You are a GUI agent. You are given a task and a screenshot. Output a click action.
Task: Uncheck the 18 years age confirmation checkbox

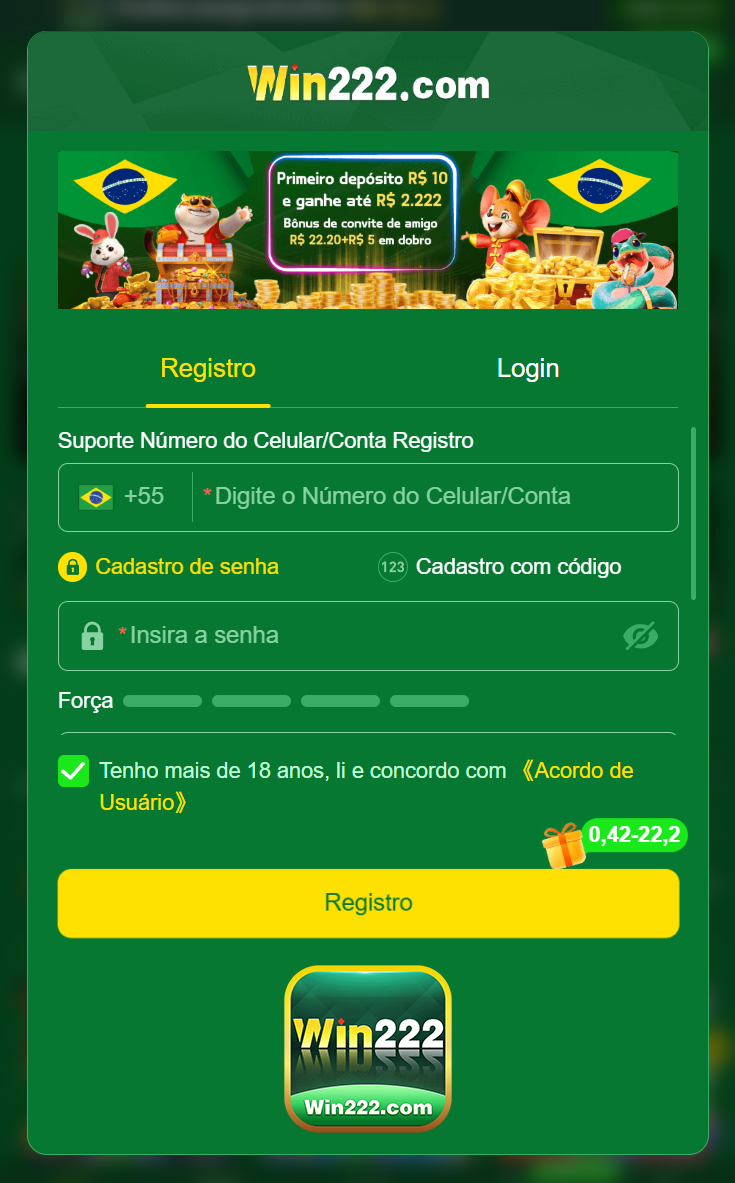click(x=73, y=770)
